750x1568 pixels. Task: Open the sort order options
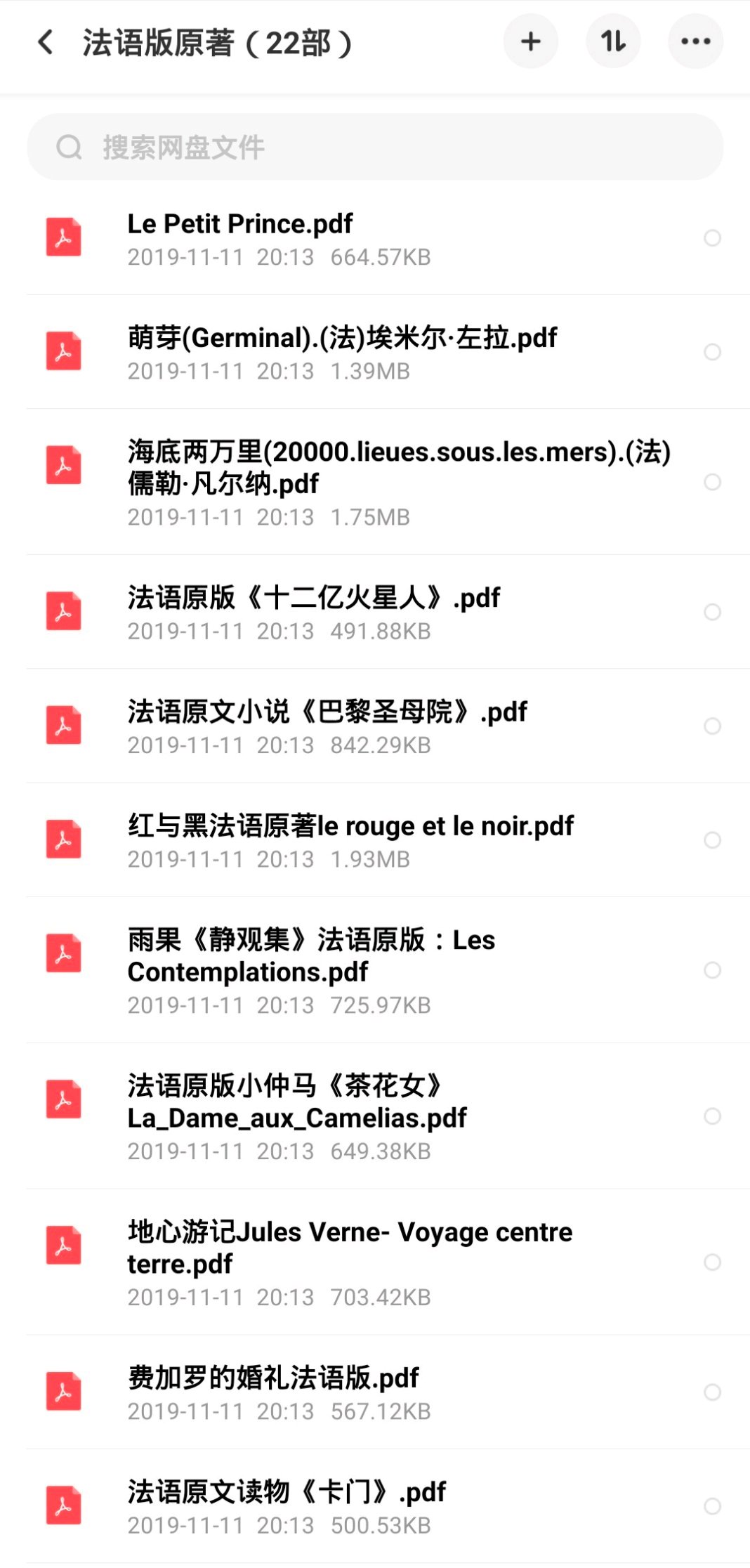(613, 41)
